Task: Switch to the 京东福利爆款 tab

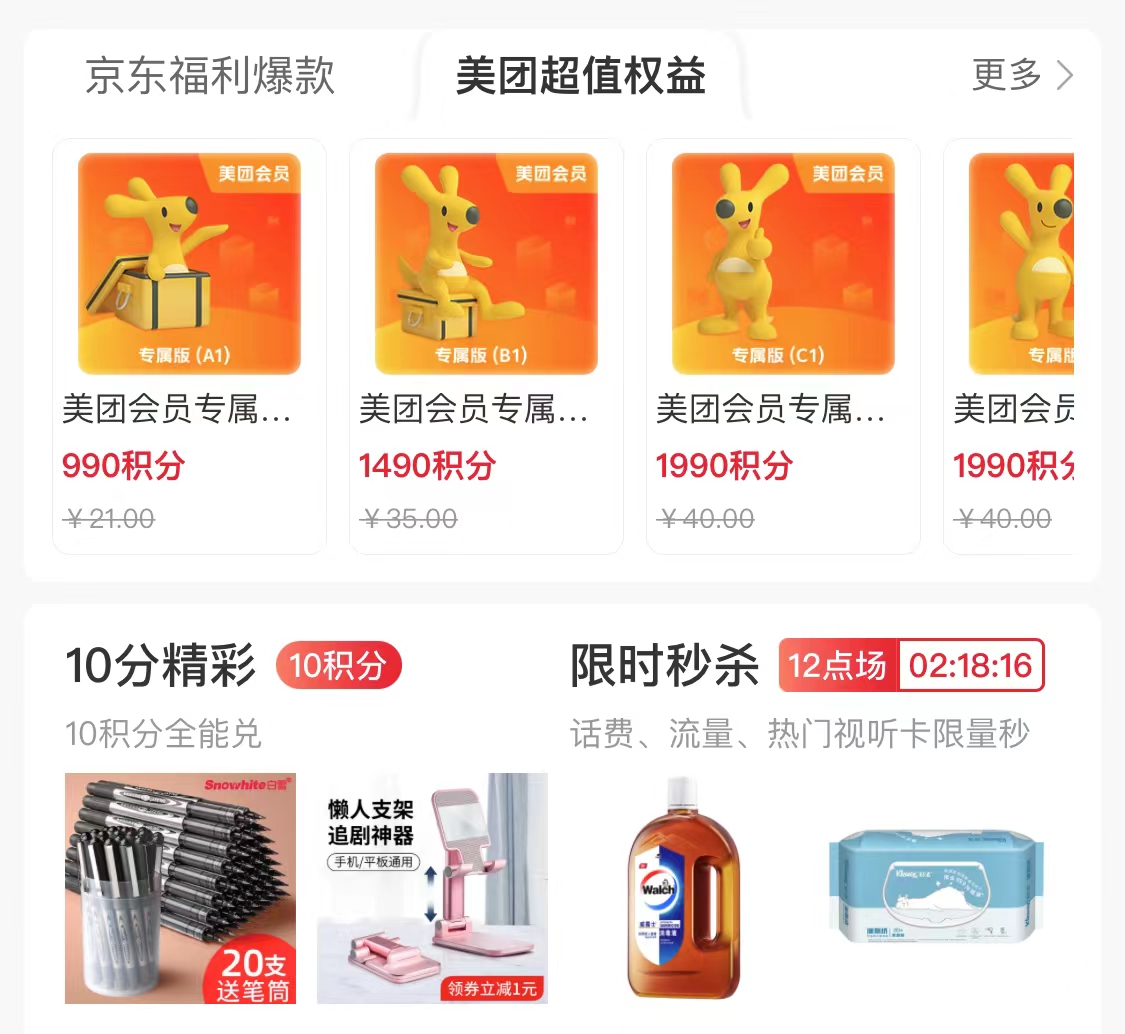Action: pyautogui.click(x=210, y=77)
